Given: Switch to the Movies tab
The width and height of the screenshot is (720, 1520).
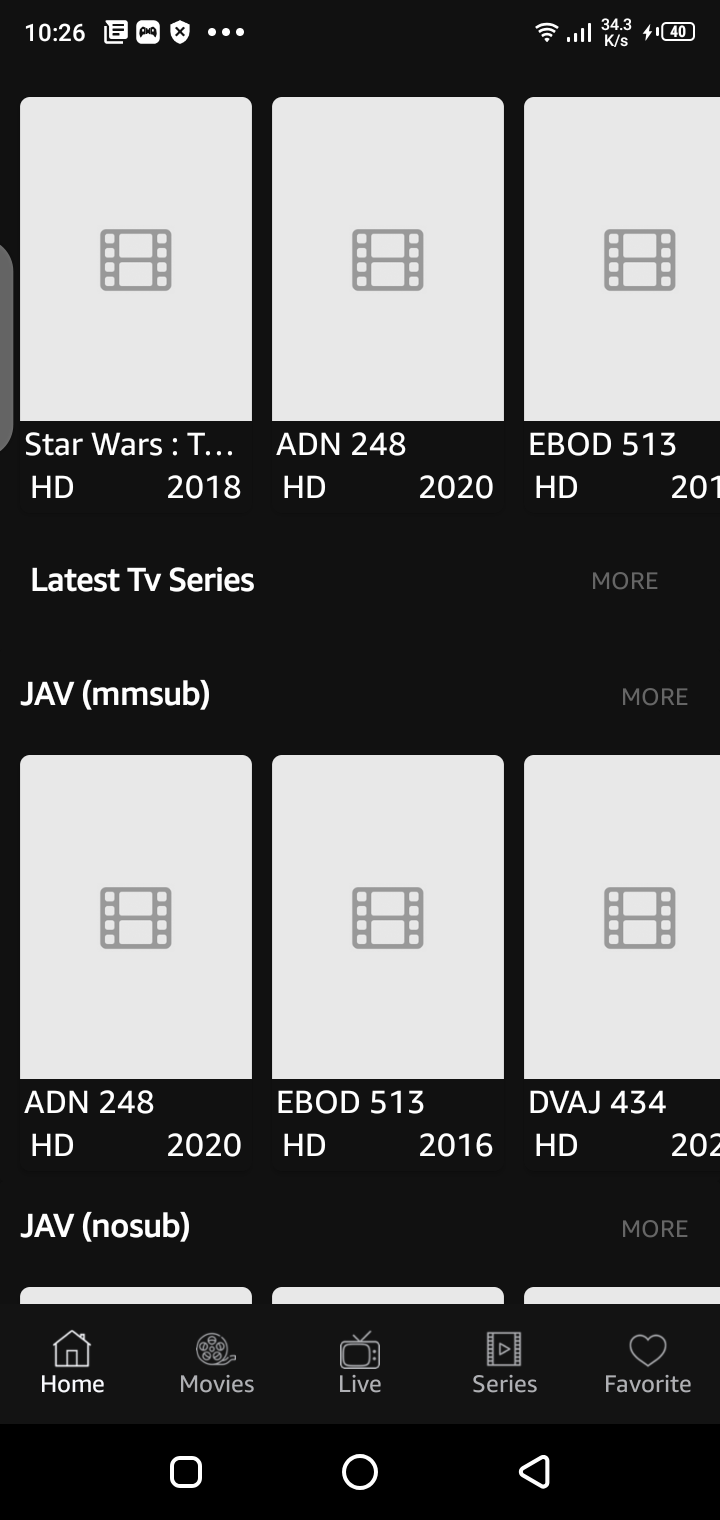Looking at the screenshot, I should click(216, 1362).
